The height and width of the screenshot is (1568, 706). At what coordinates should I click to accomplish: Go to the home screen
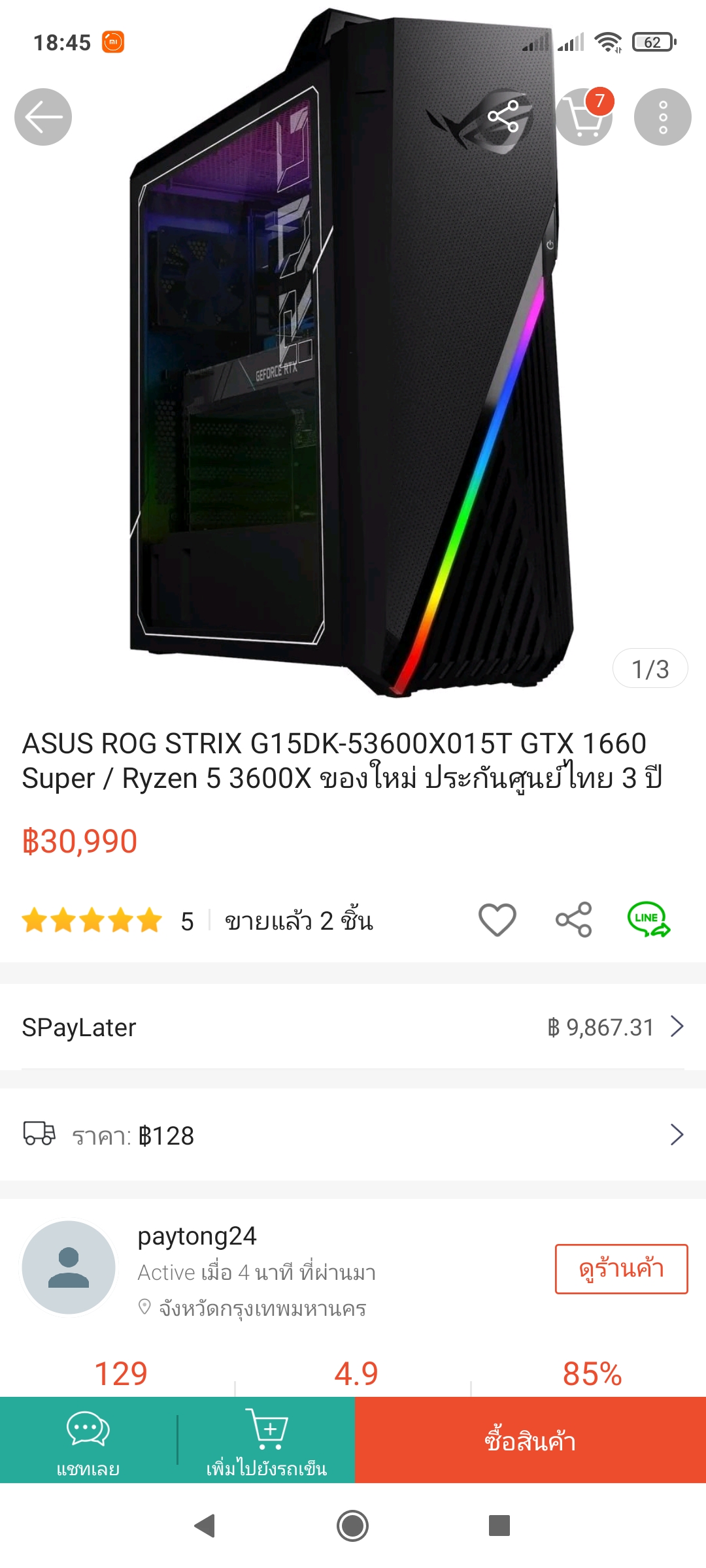click(x=353, y=1526)
